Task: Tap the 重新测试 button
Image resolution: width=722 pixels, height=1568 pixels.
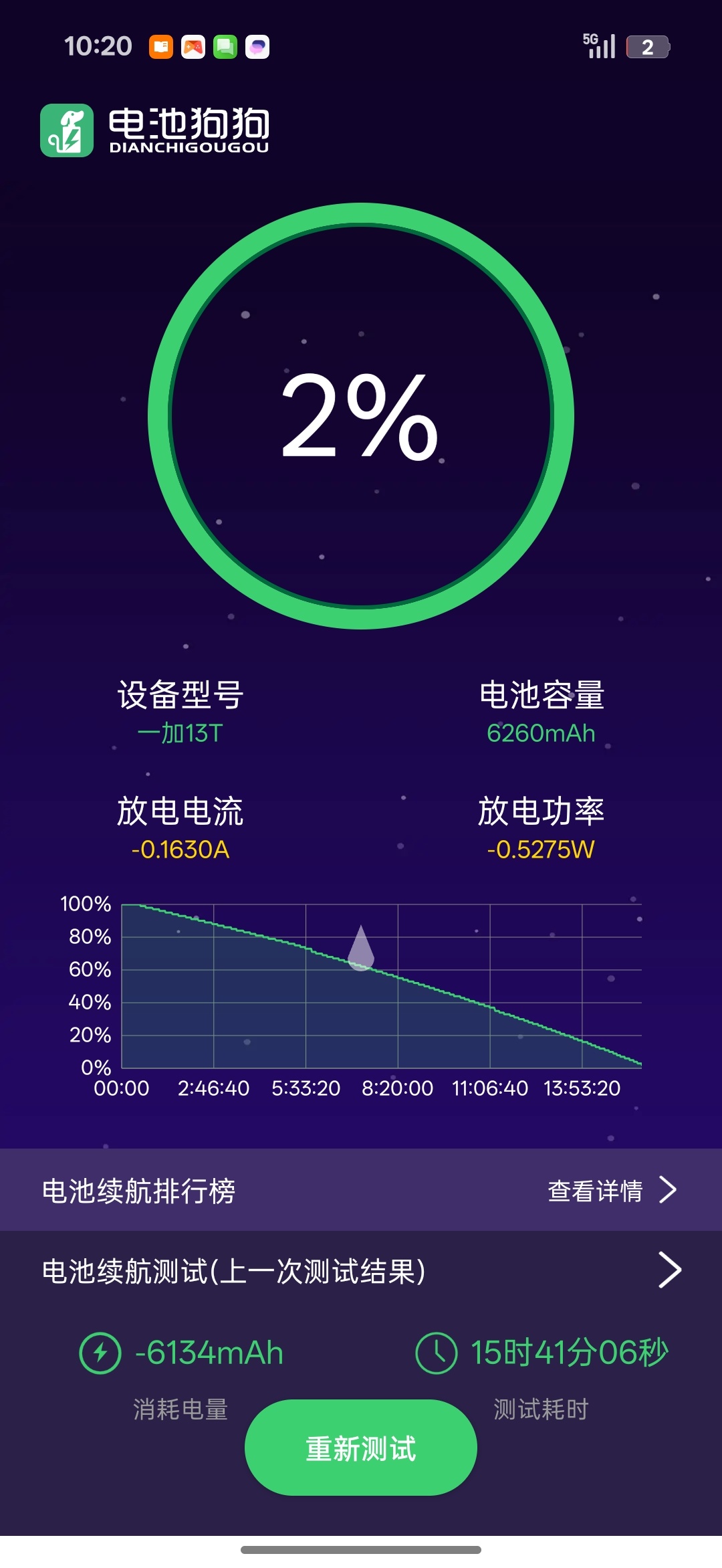Action: (x=360, y=1448)
